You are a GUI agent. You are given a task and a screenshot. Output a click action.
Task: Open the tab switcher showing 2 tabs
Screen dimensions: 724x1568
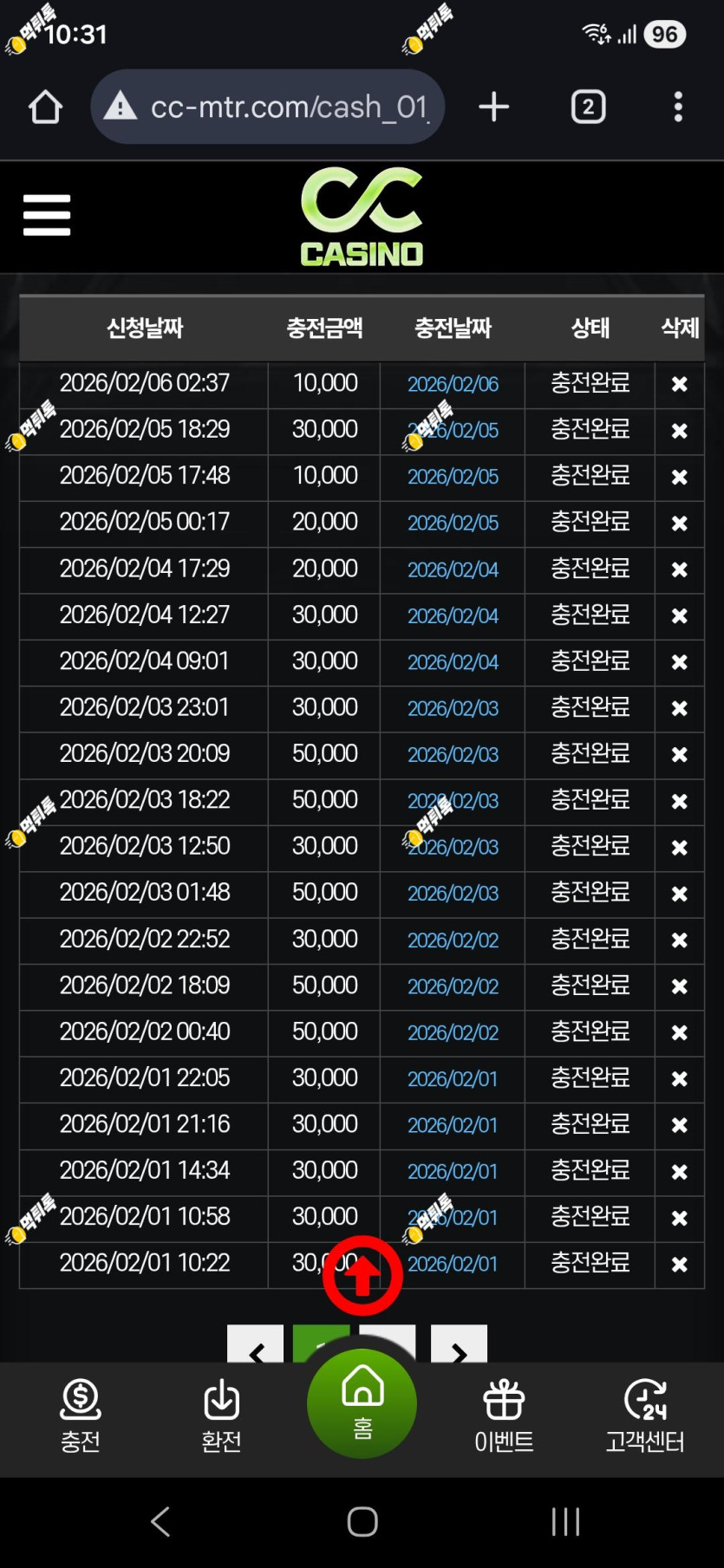[x=589, y=107]
